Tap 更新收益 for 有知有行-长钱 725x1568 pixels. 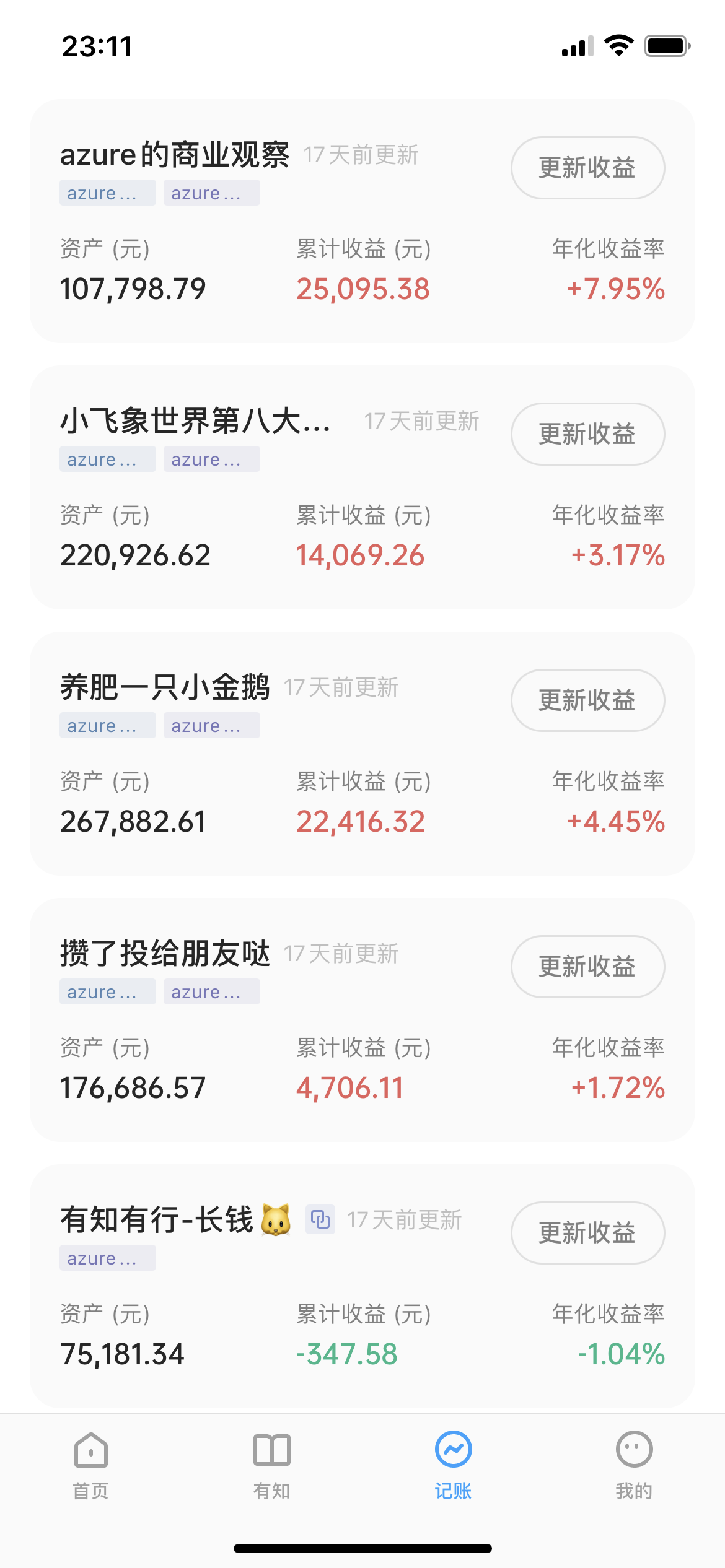coord(587,1233)
